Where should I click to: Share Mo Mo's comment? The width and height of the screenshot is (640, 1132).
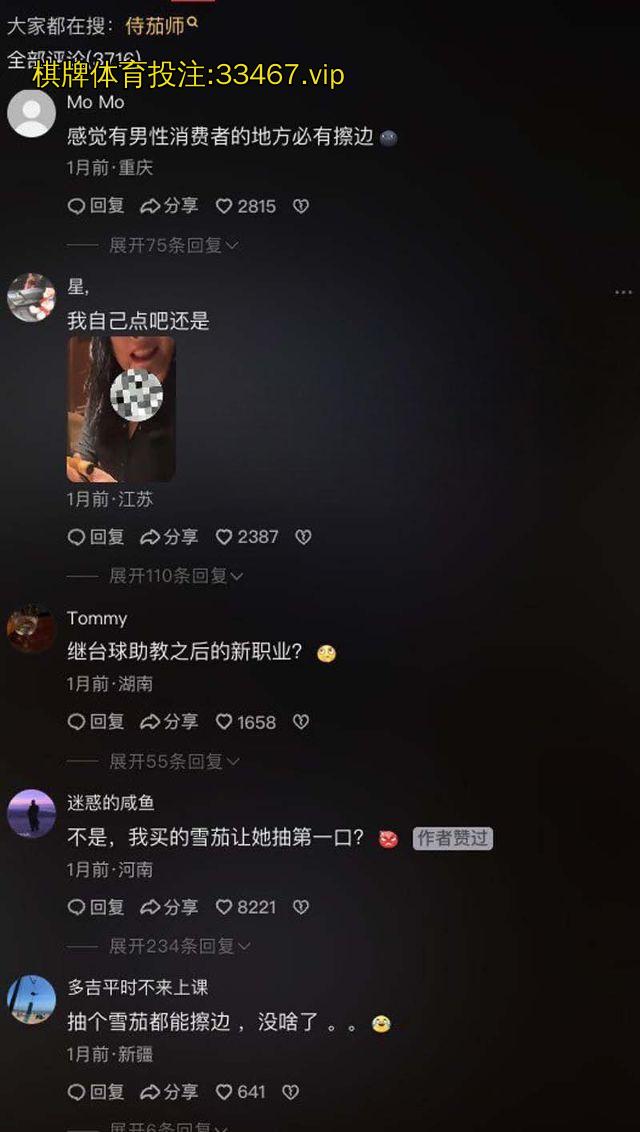point(169,206)
